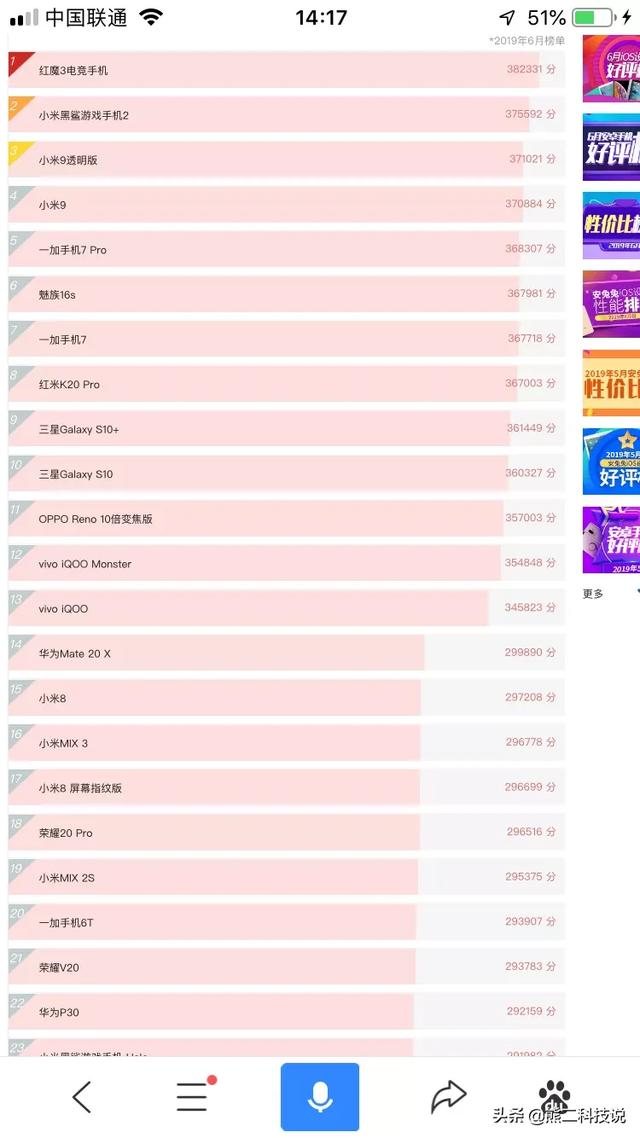View the 荣耀20 Pro ranking row
The width and height of the screenshot is (640, 1138).
point(287,832)
